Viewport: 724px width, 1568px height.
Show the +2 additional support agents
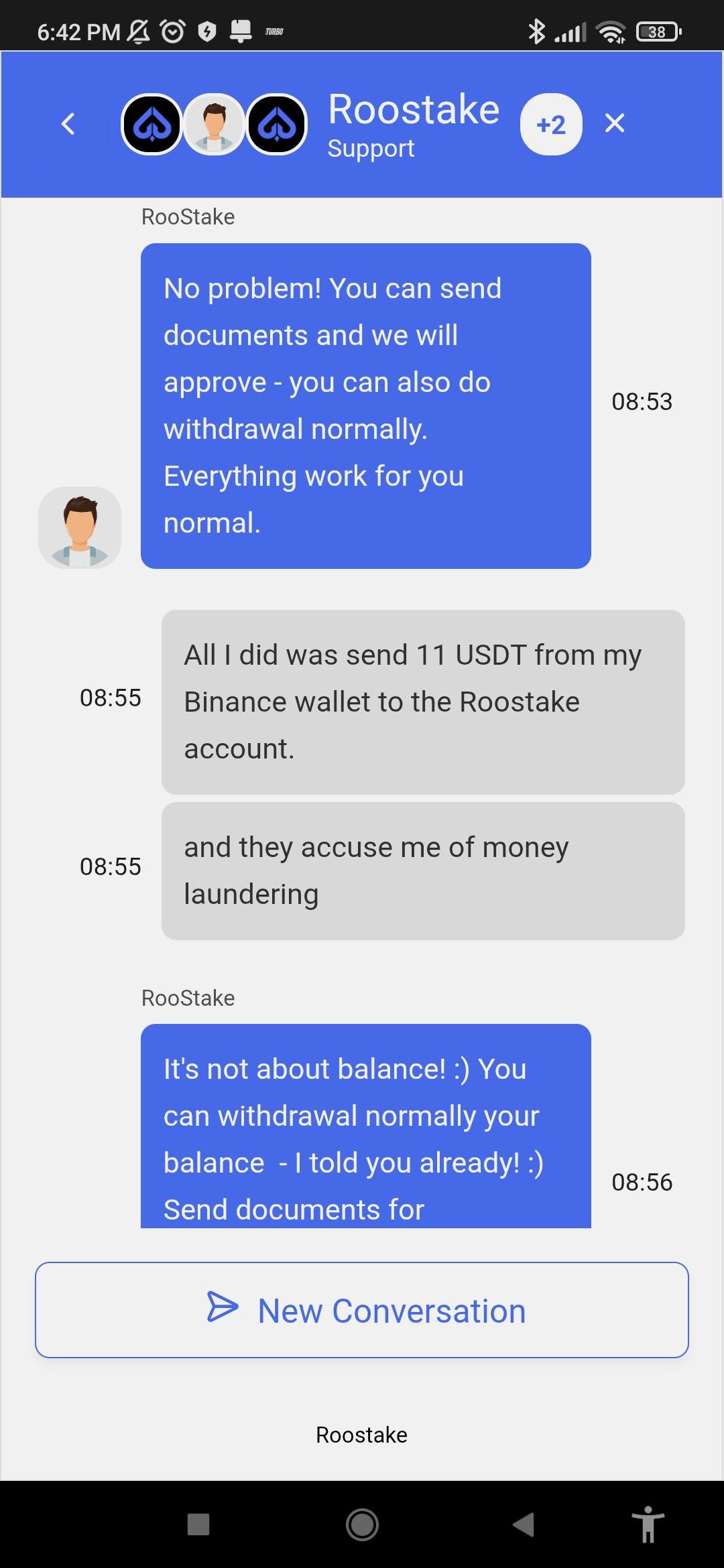(551, 125)
